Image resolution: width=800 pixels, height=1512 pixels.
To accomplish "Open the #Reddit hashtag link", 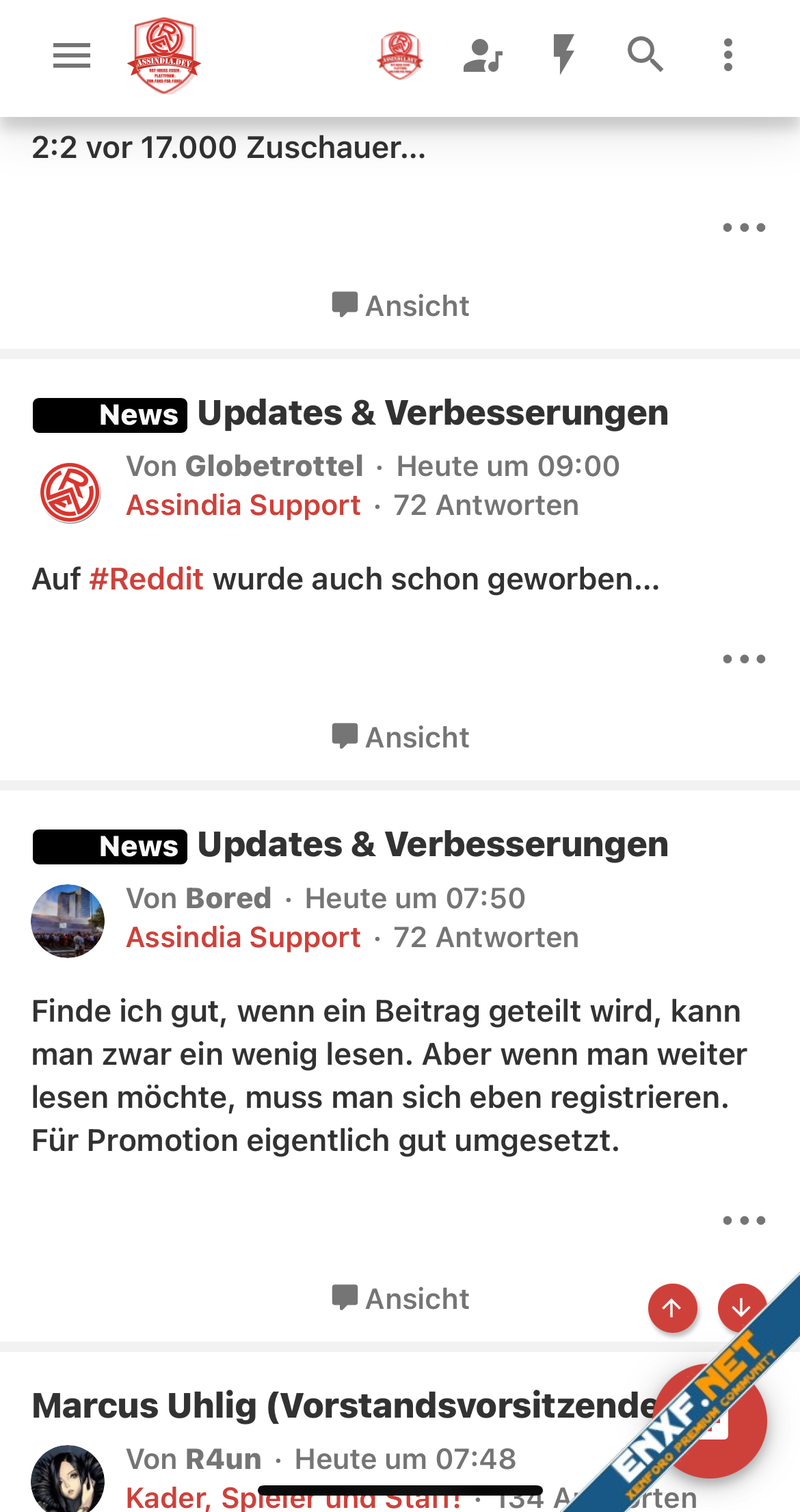I will click(146, 579).
